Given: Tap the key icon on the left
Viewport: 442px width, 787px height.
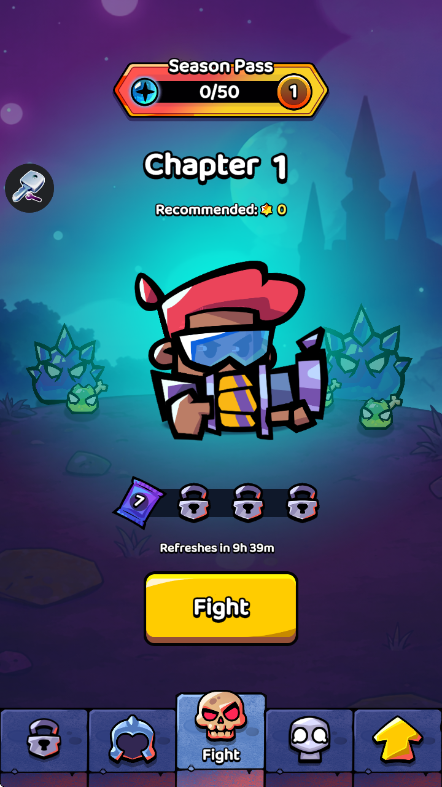Looking at the screenshot, I should click(x=30, y=188).
